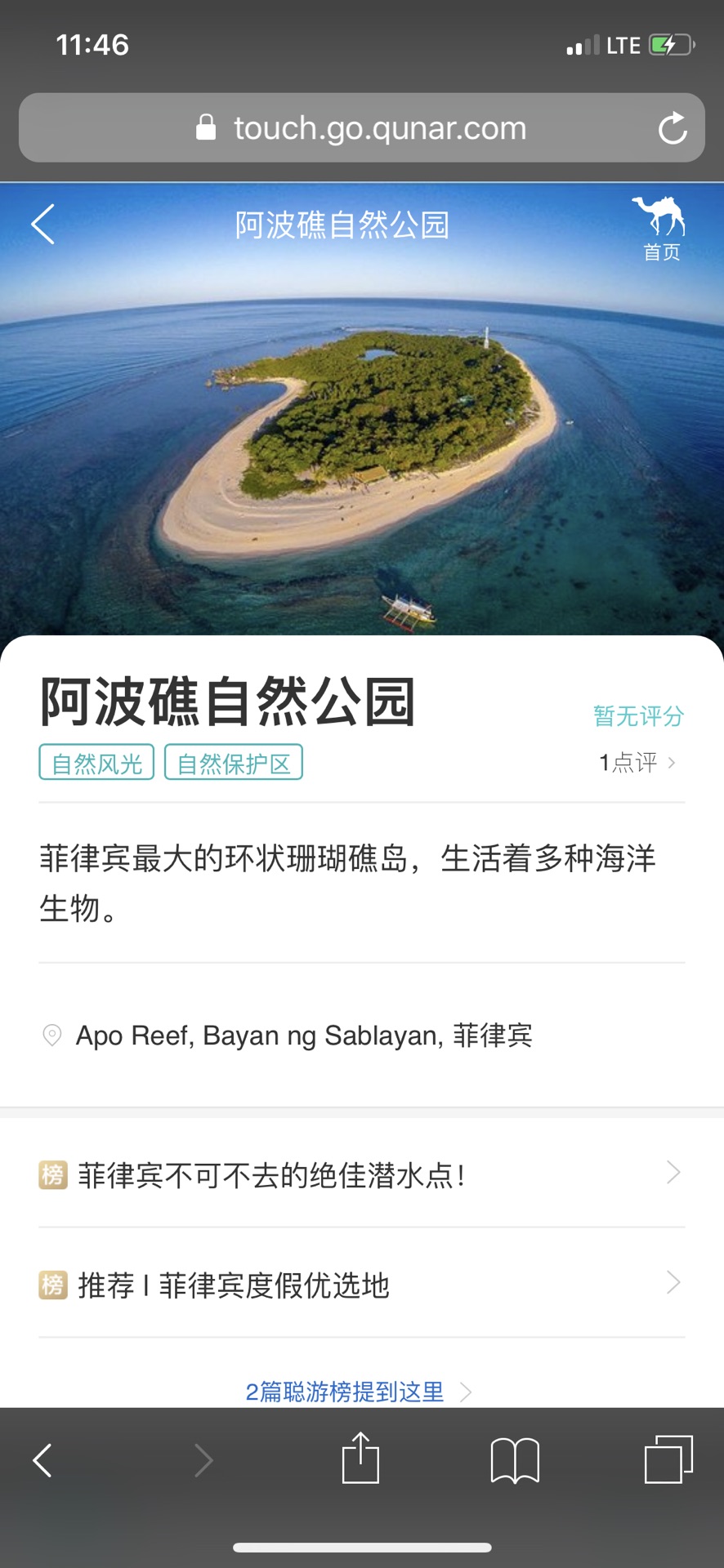
Task: Go back using the page's back arrow
Action: (42, 224)
